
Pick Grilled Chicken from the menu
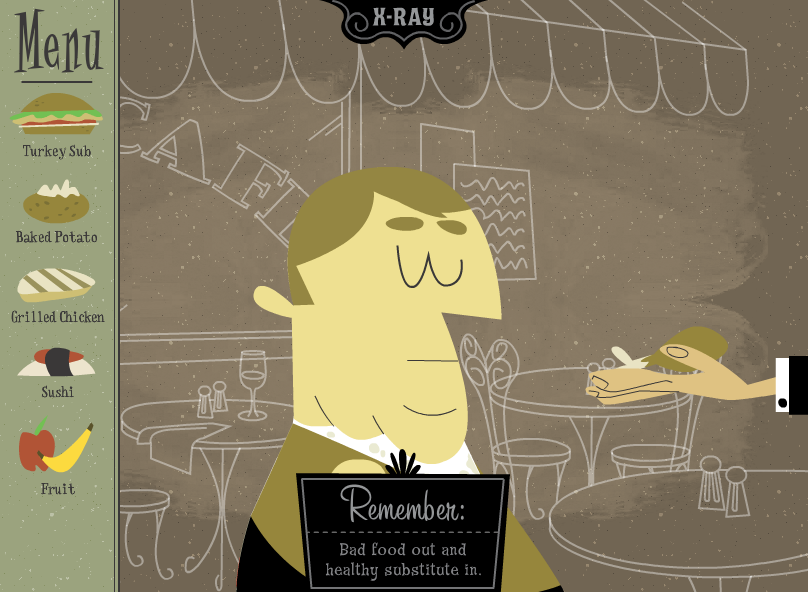(56, 285)
